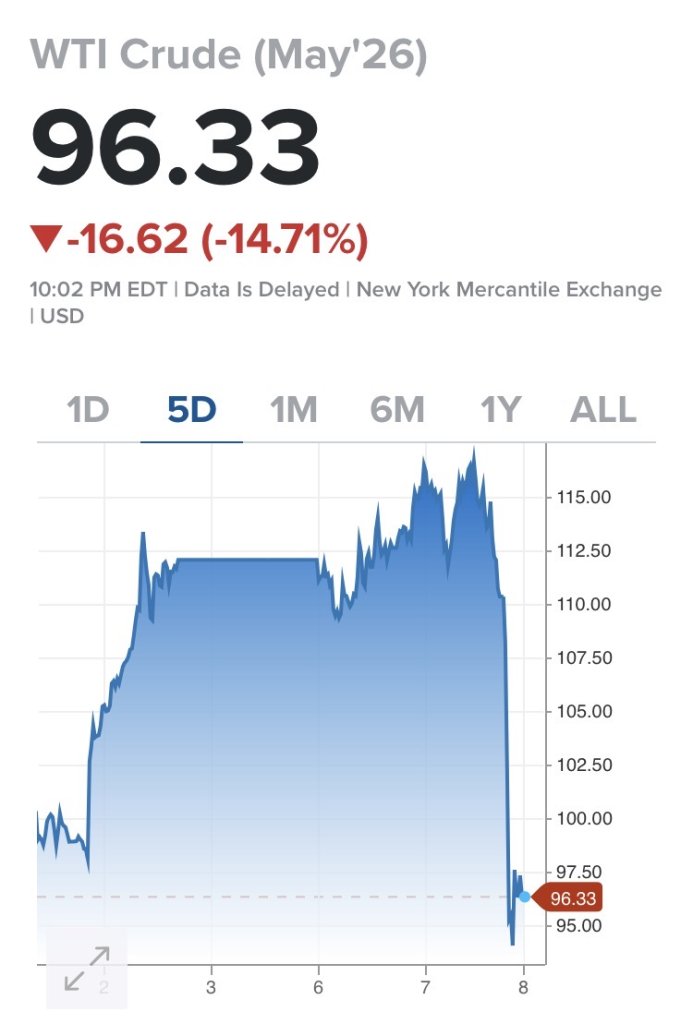View the 1Y chart range
Image resolution: width=693 pixels, height=1024 pixels.
[x=500, y=410]
